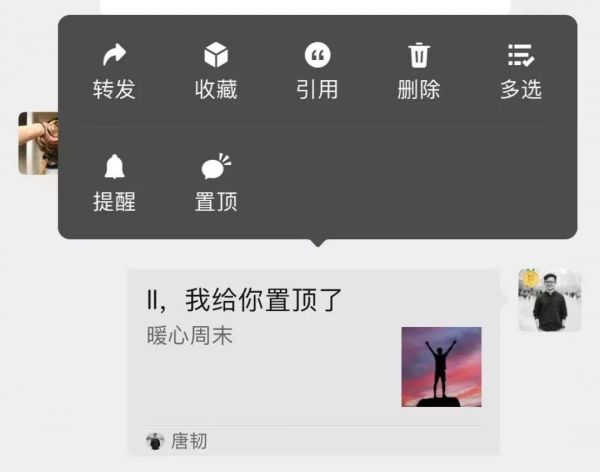This screenshot has width=600, height=472.
Task: Open the other contact's avatar on the left
Action: (x=37, y=143)
